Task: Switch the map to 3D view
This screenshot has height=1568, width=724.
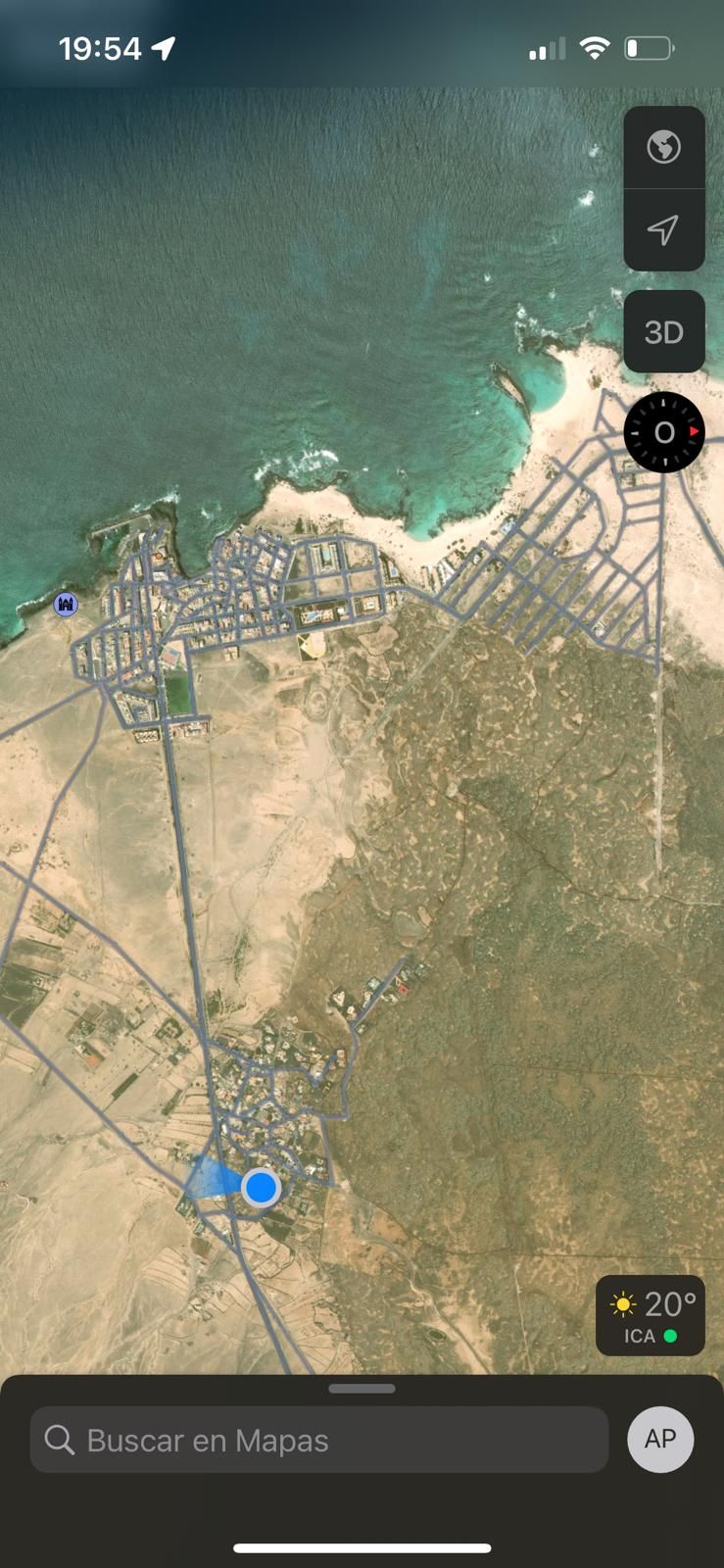Action: click(663, 332)
